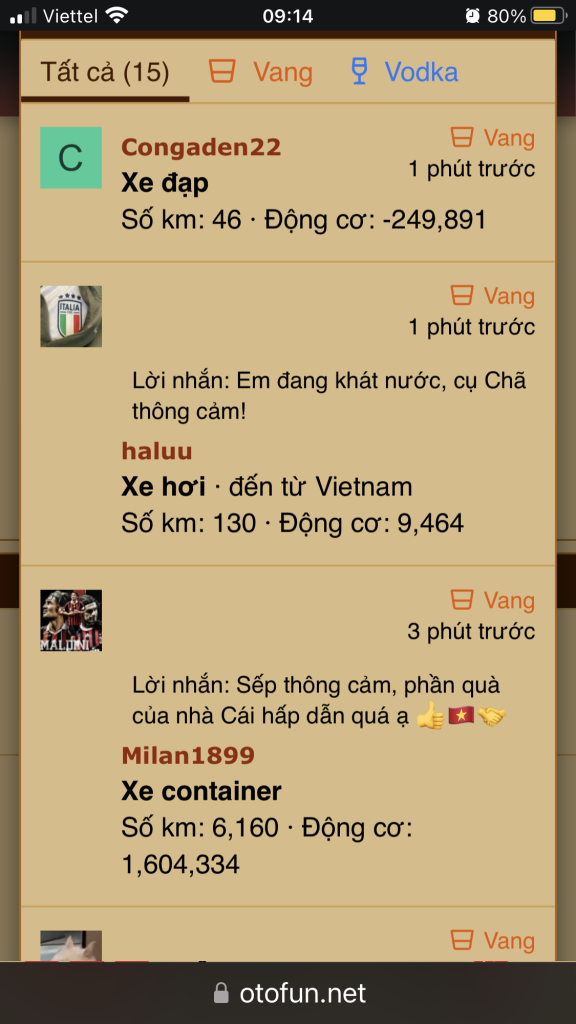
Task: Open haluu's profile link
Action: point(157,451)
